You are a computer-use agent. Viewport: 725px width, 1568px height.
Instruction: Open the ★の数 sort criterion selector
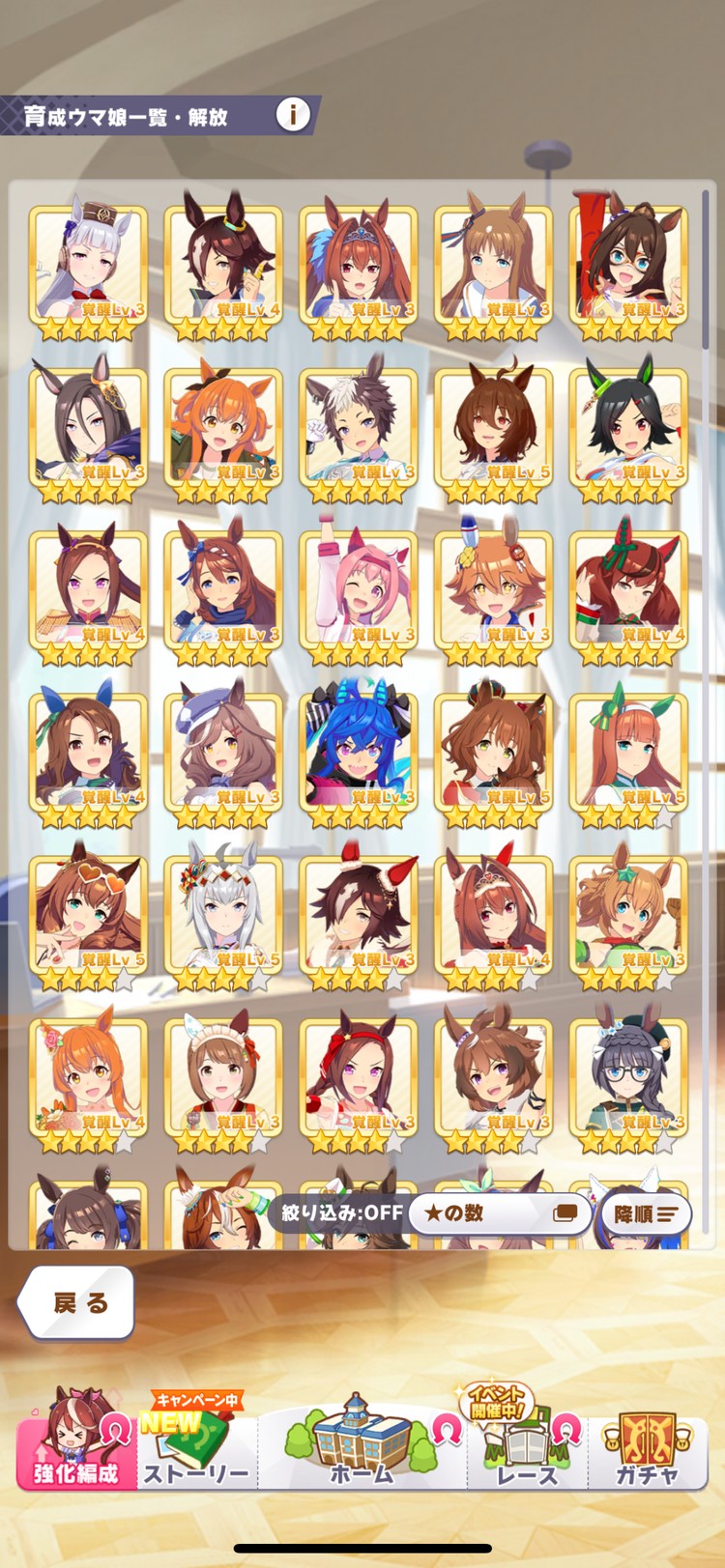500,1213
